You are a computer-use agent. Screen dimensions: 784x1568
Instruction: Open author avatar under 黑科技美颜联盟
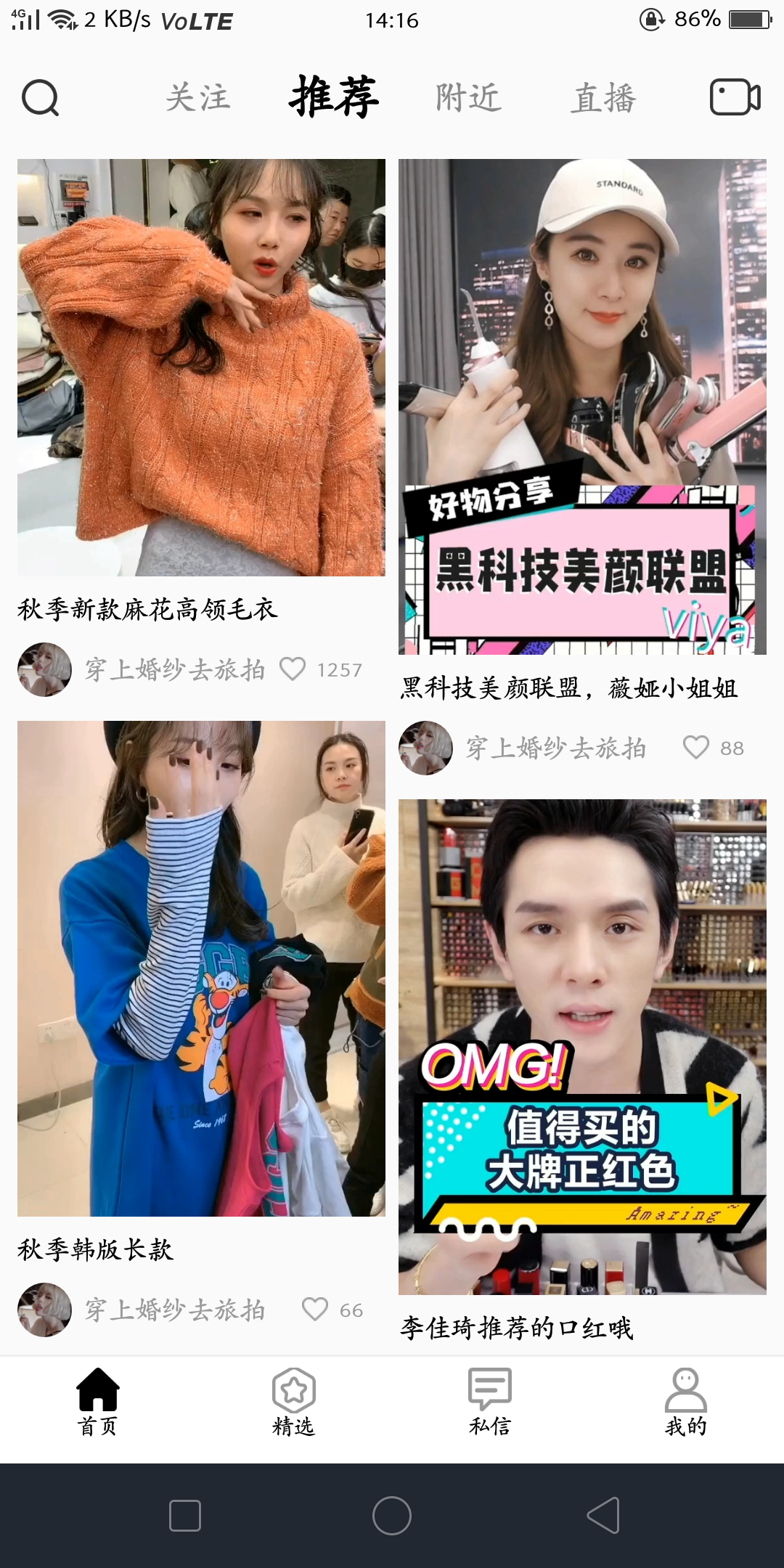point(425,748)
